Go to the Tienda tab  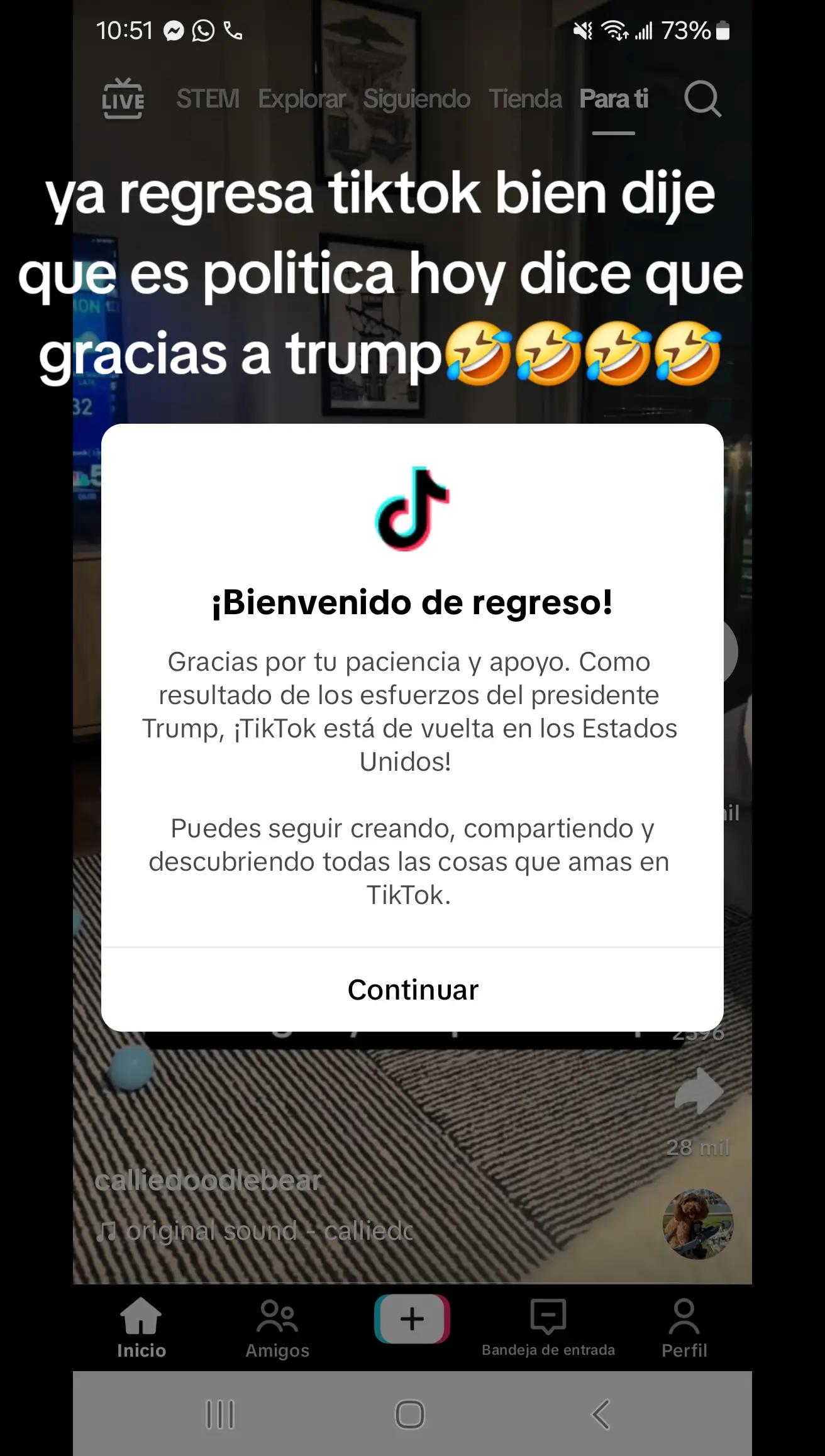tap(525, 99)
